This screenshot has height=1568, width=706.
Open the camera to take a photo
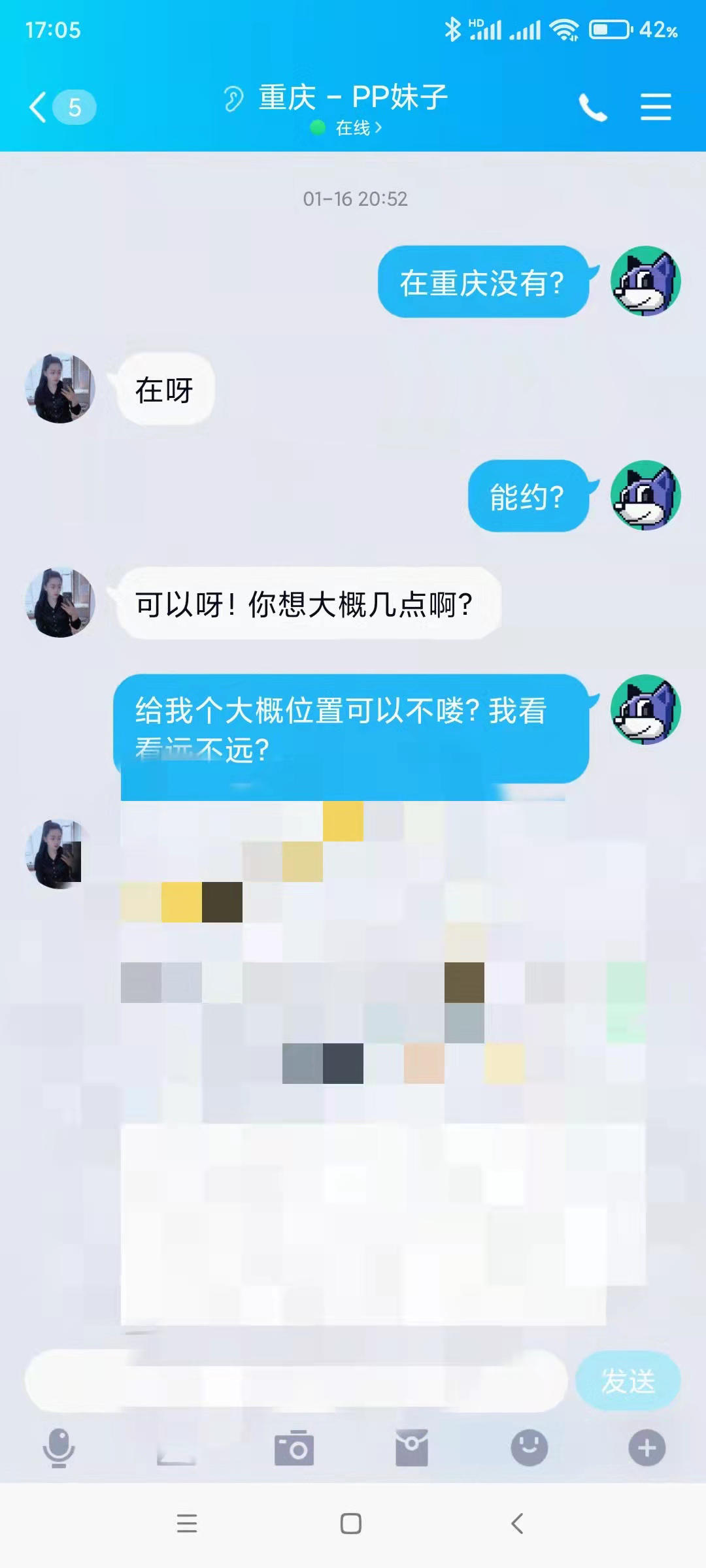294,1448
